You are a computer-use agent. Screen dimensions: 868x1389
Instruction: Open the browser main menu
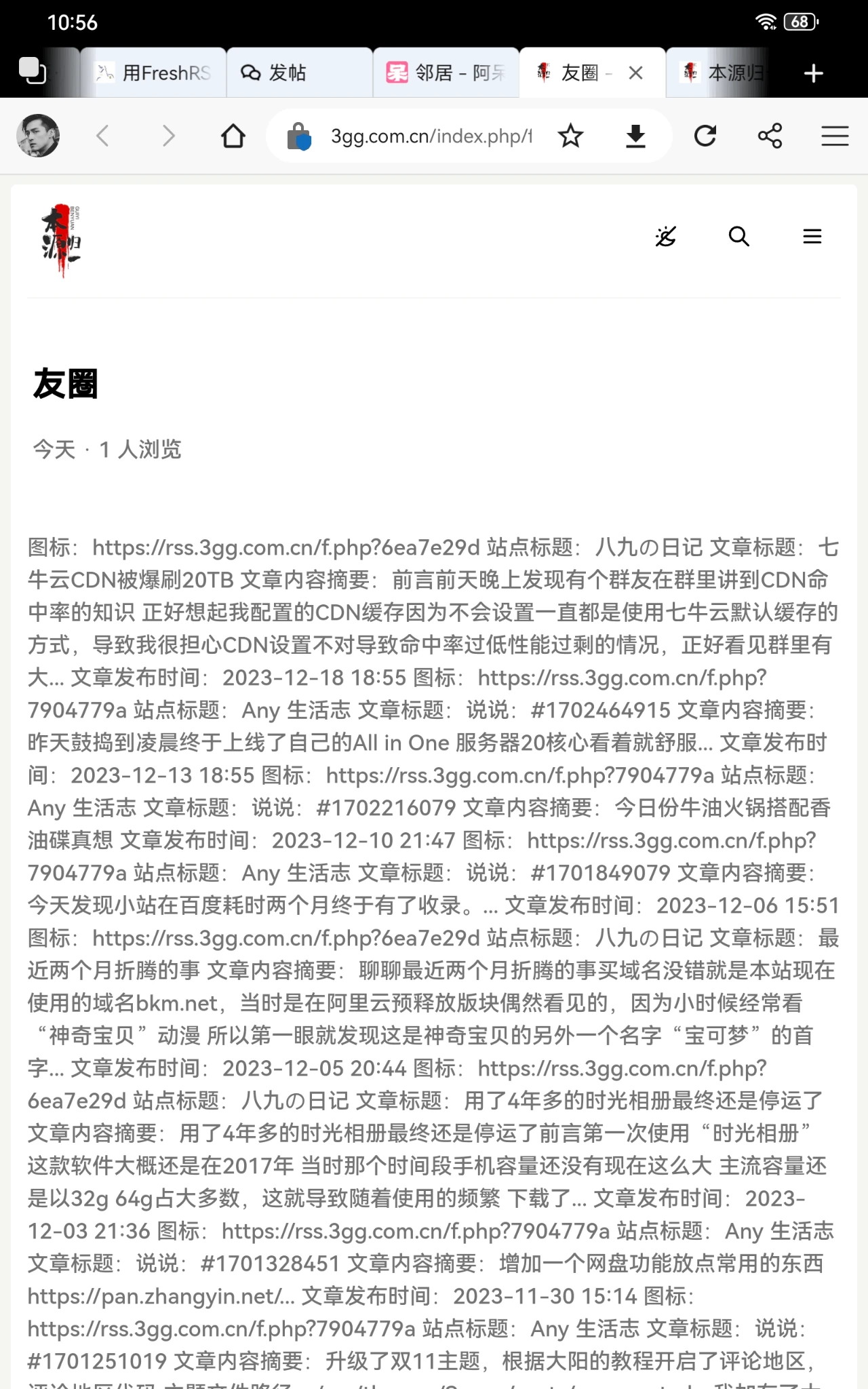pos(835,136)
